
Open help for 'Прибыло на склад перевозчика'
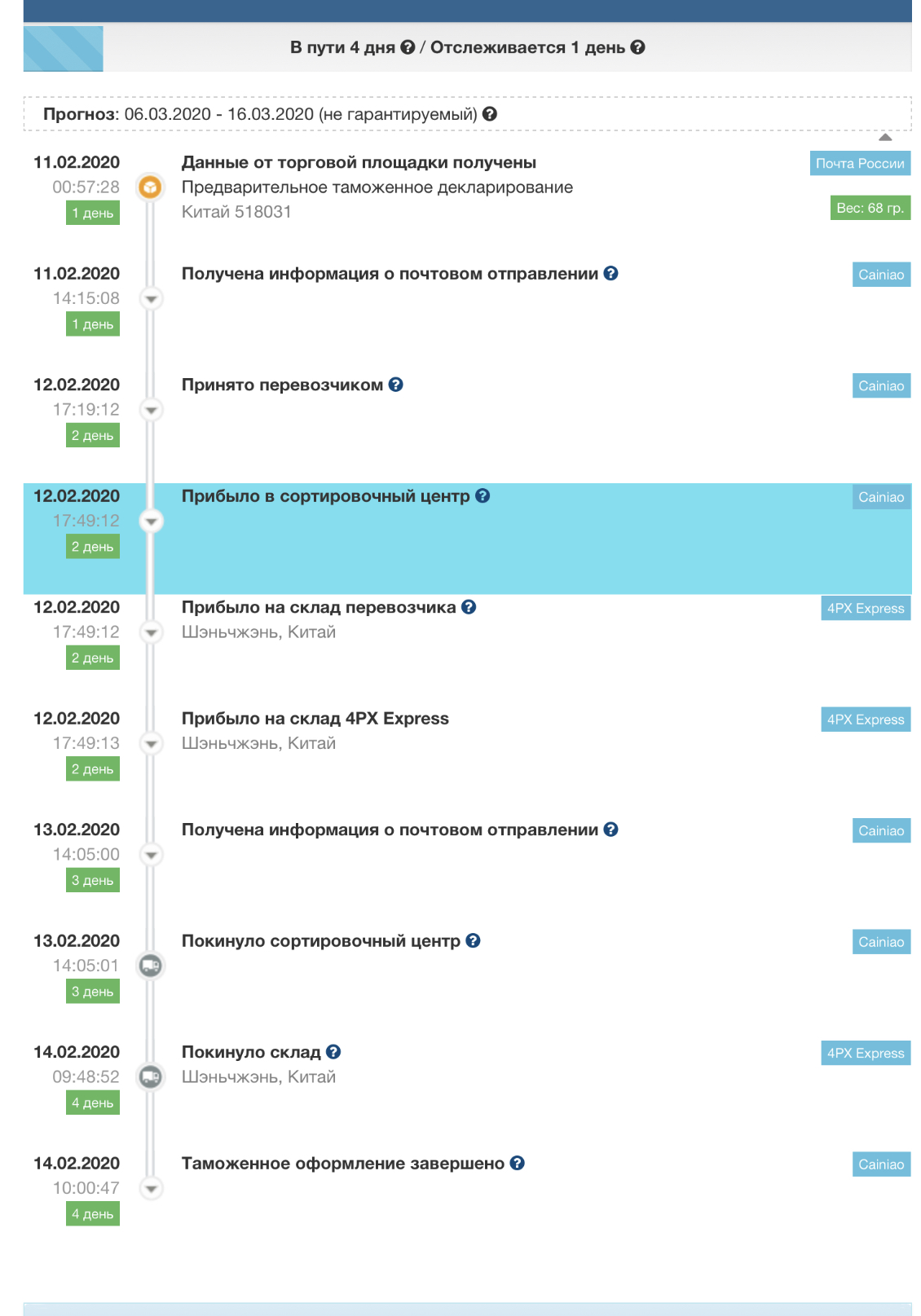pyautogui.click(x=469, y=607)
